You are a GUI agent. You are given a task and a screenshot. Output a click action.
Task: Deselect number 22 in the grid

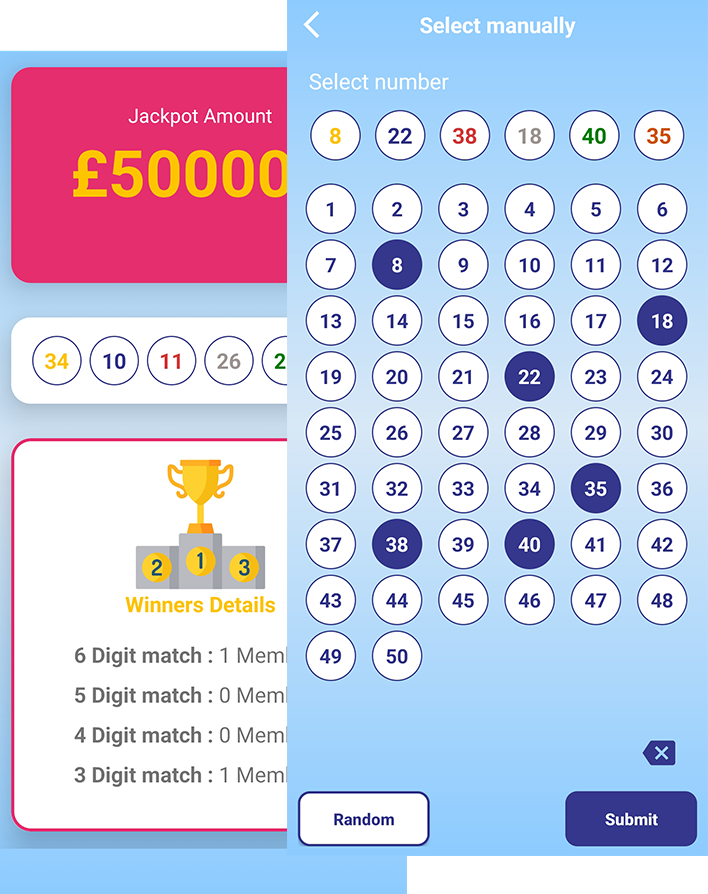(x=529, y=377)
